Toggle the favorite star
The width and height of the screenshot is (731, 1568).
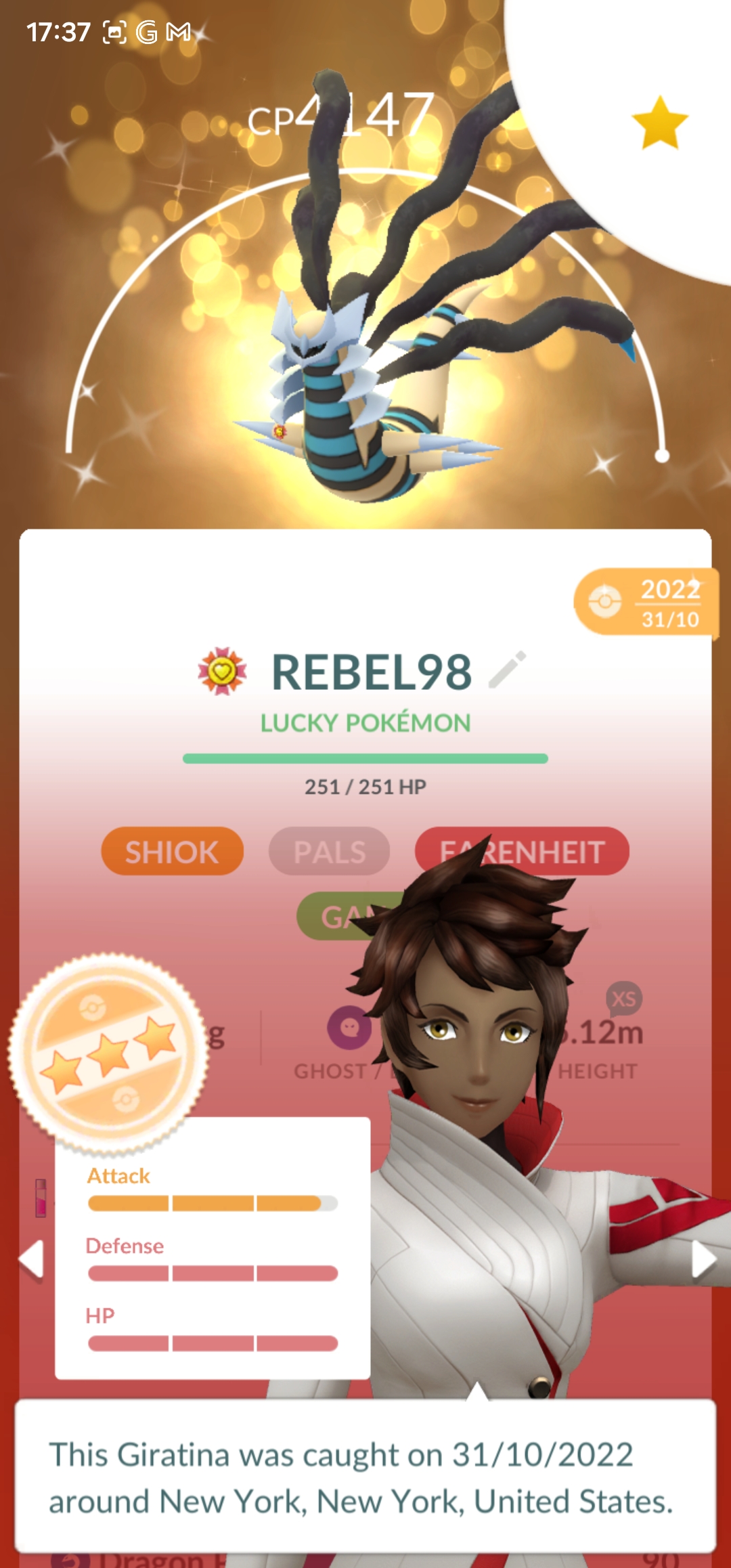coord(659,123)
